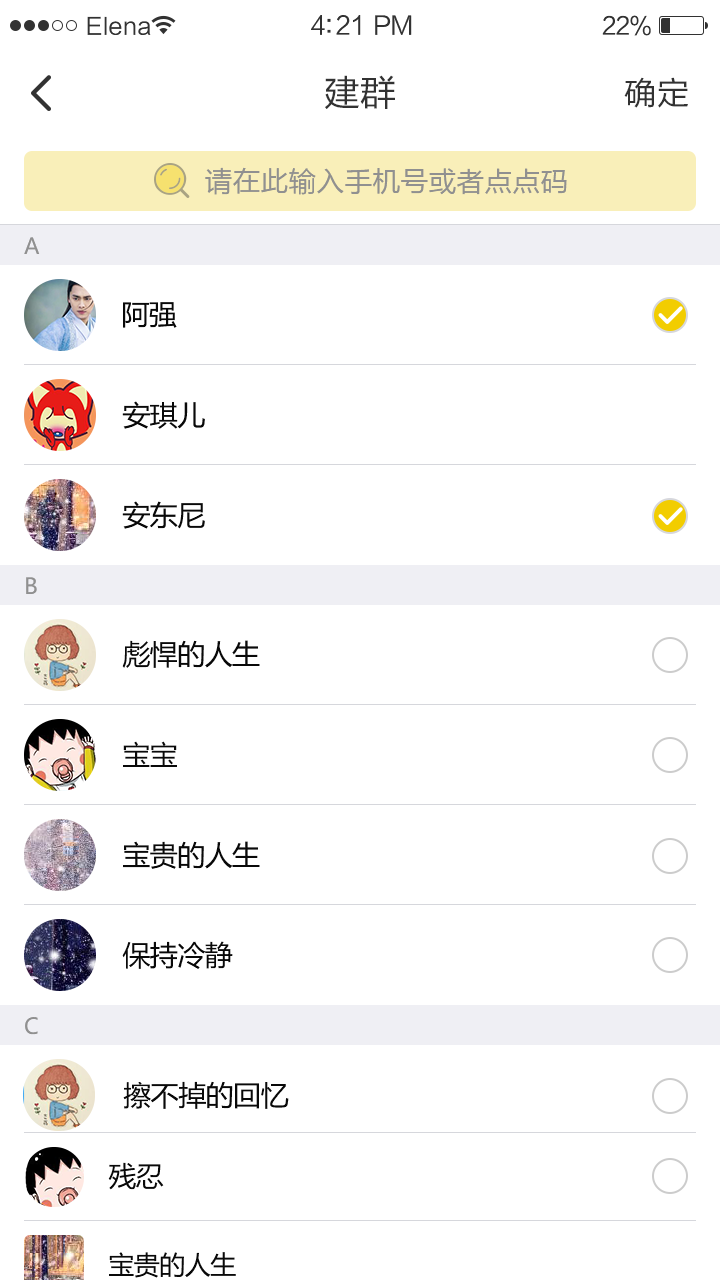
Task: Open 安东尼's snowy avatar picture
Action: (59, 516)
